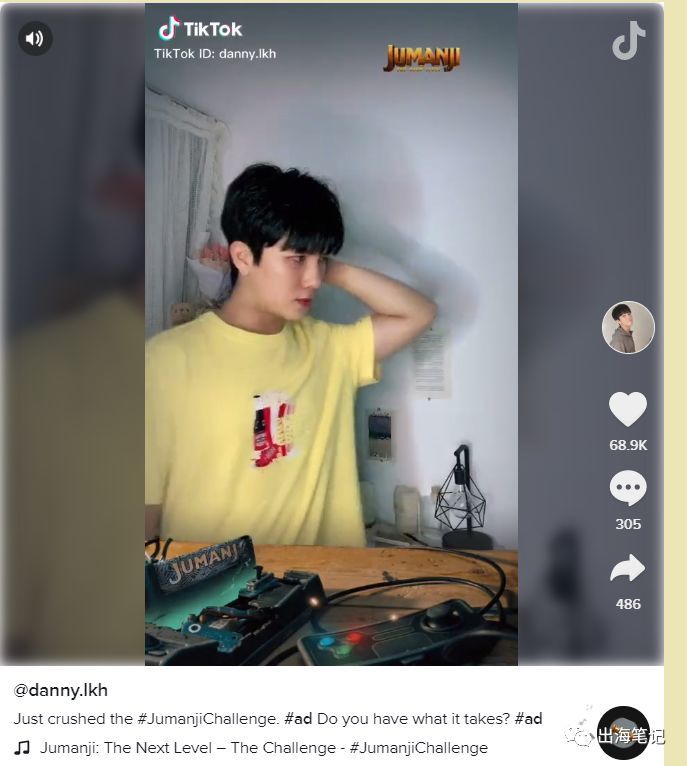Like the video with 68.9K likes
Viewport: 687px width, 766px height.
628,410
